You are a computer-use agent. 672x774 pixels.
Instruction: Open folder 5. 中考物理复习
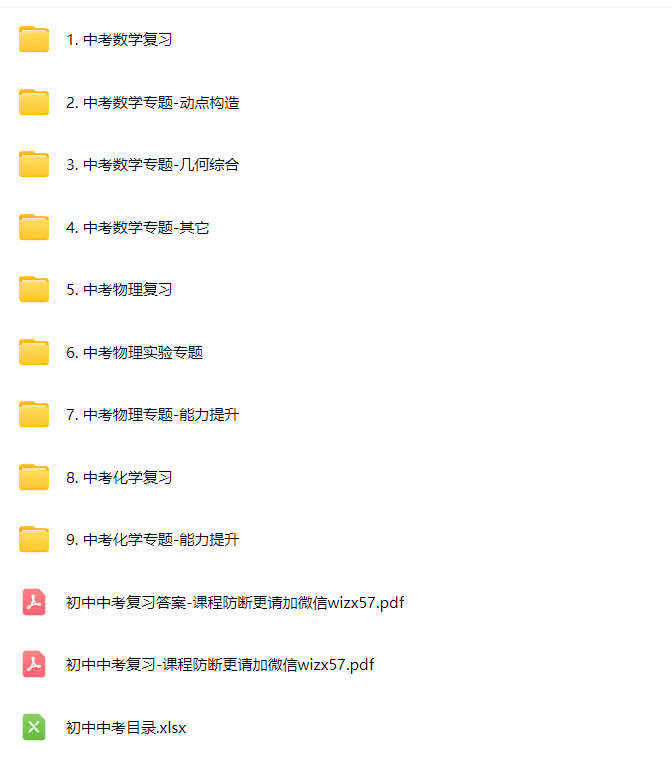[x=119, y=290]
